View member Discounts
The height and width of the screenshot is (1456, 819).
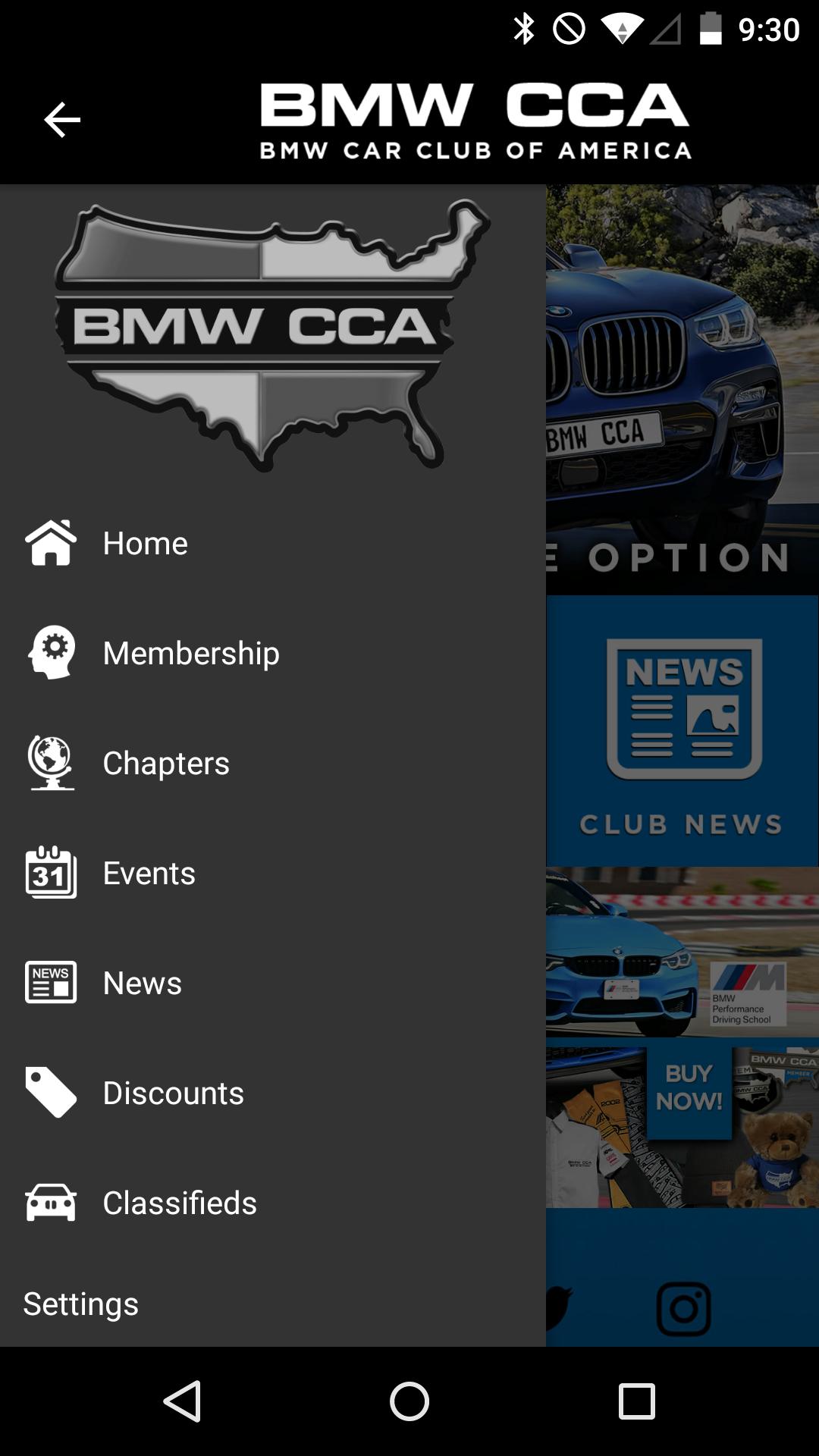[173, 1093]
